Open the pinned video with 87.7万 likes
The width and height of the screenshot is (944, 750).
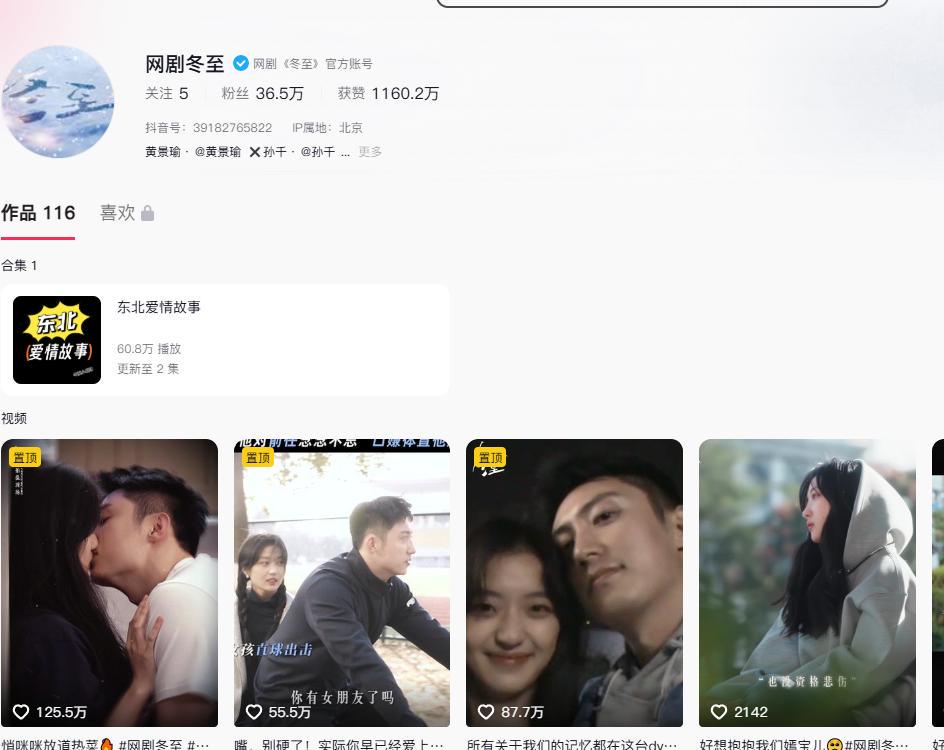[574, 582]
